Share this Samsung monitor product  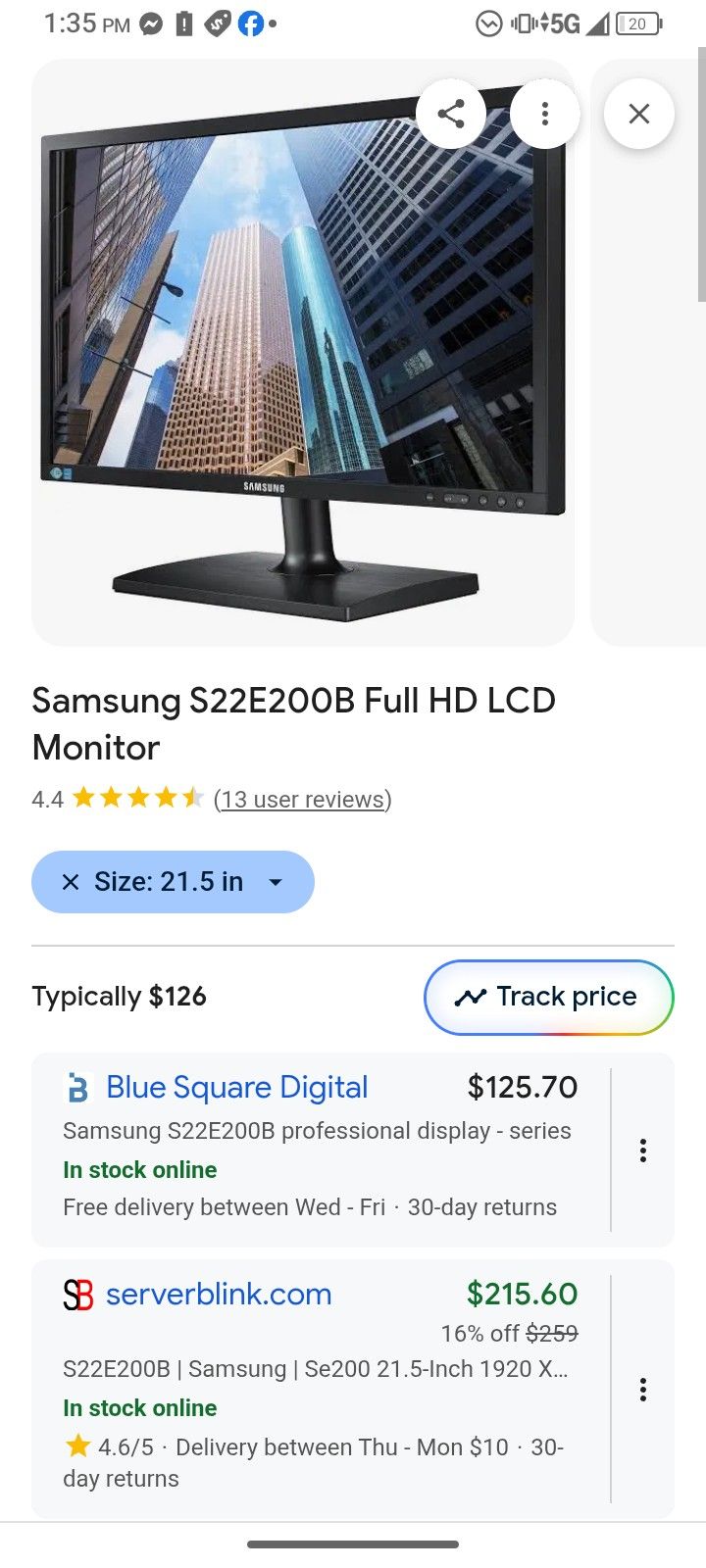(450, 114)
